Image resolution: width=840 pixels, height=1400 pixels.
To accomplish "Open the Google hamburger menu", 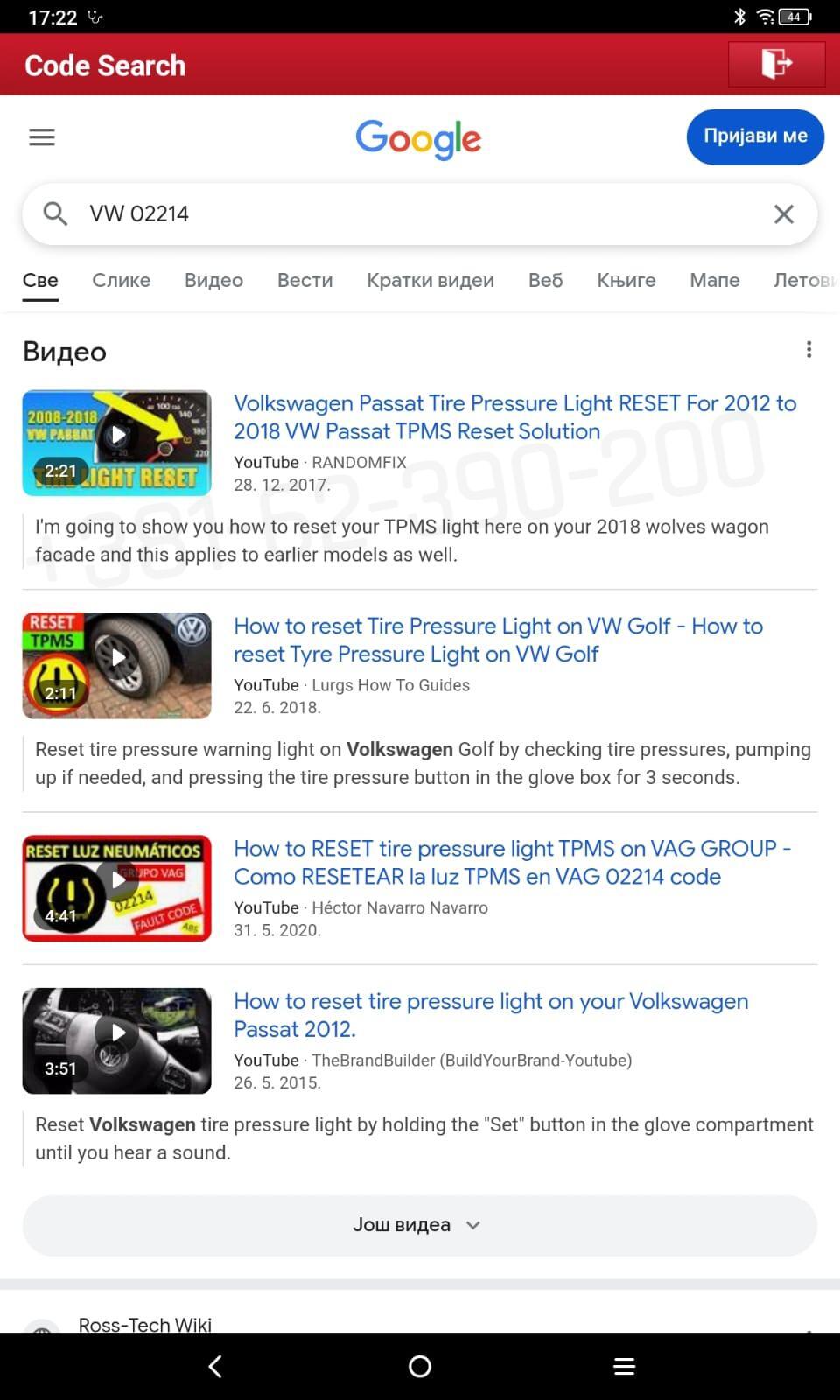I will [x=42, y=137].
